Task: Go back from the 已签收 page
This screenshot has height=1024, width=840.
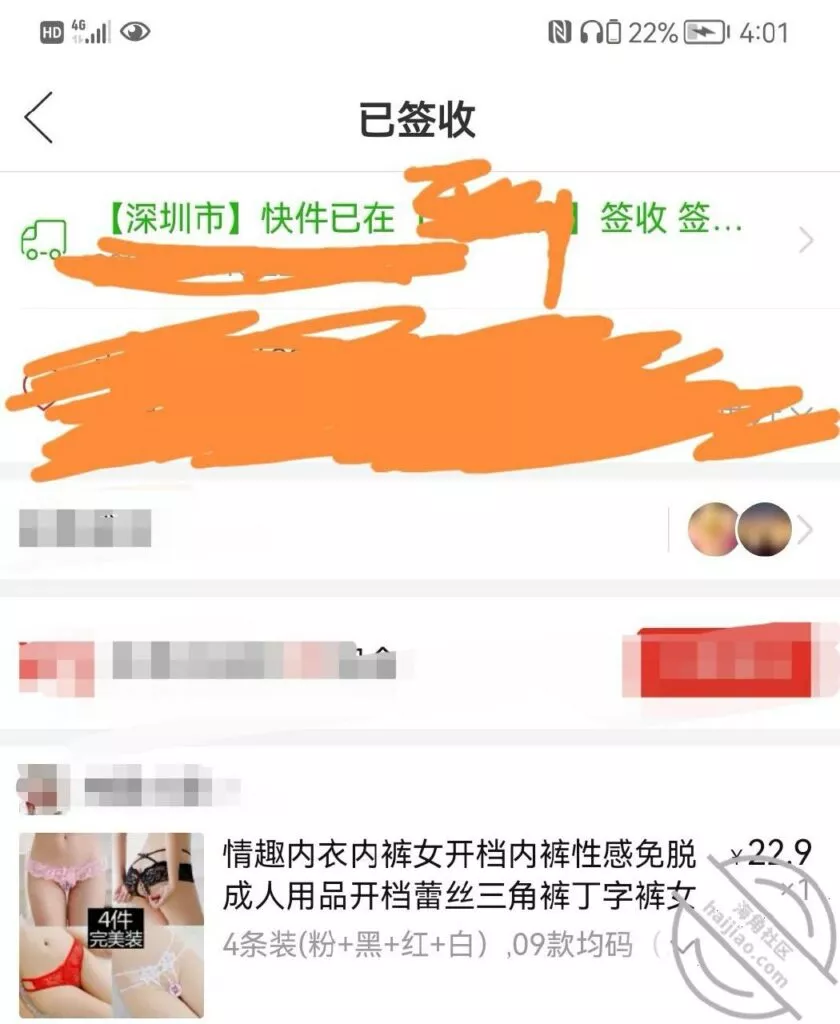Action: pos(39,118)
